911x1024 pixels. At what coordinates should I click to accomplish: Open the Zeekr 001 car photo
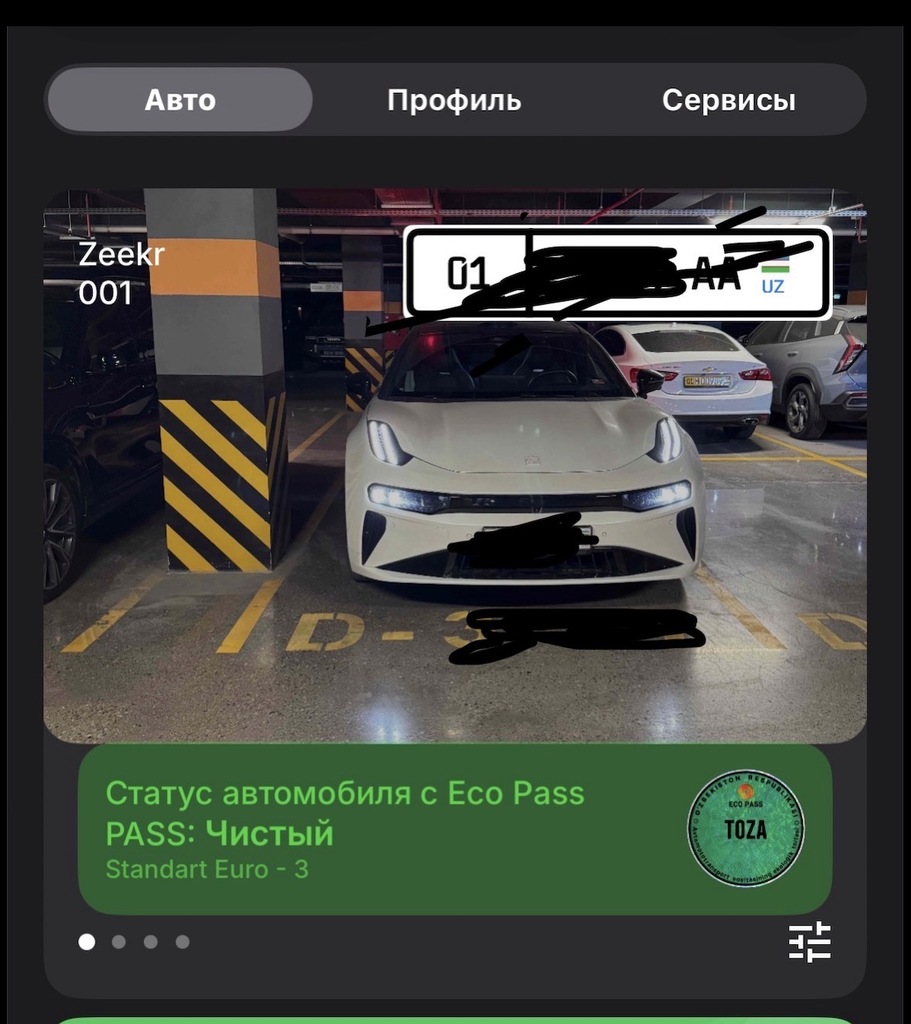(454, 465)
